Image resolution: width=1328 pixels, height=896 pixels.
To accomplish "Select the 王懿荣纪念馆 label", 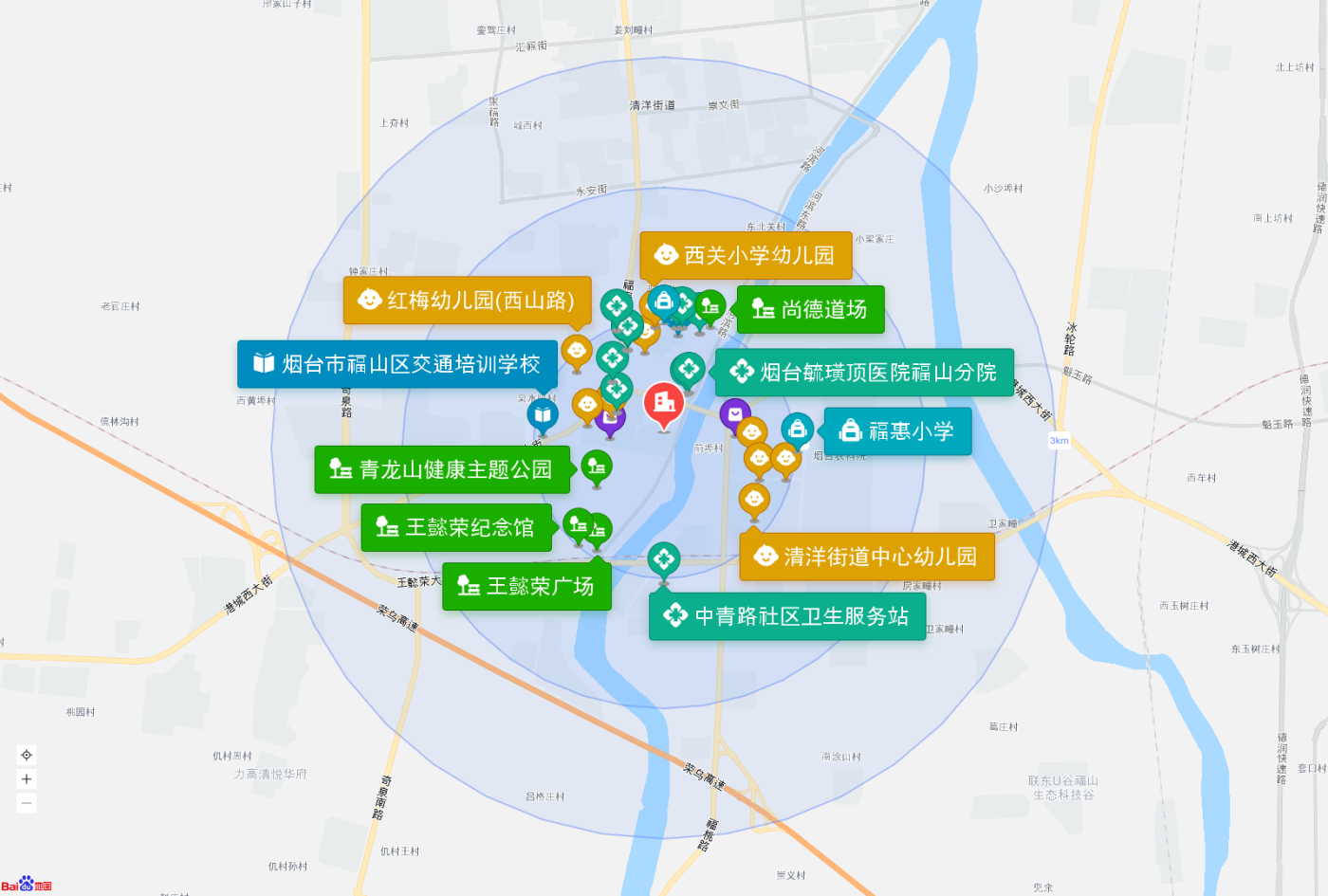I will (x=456, y=527).
